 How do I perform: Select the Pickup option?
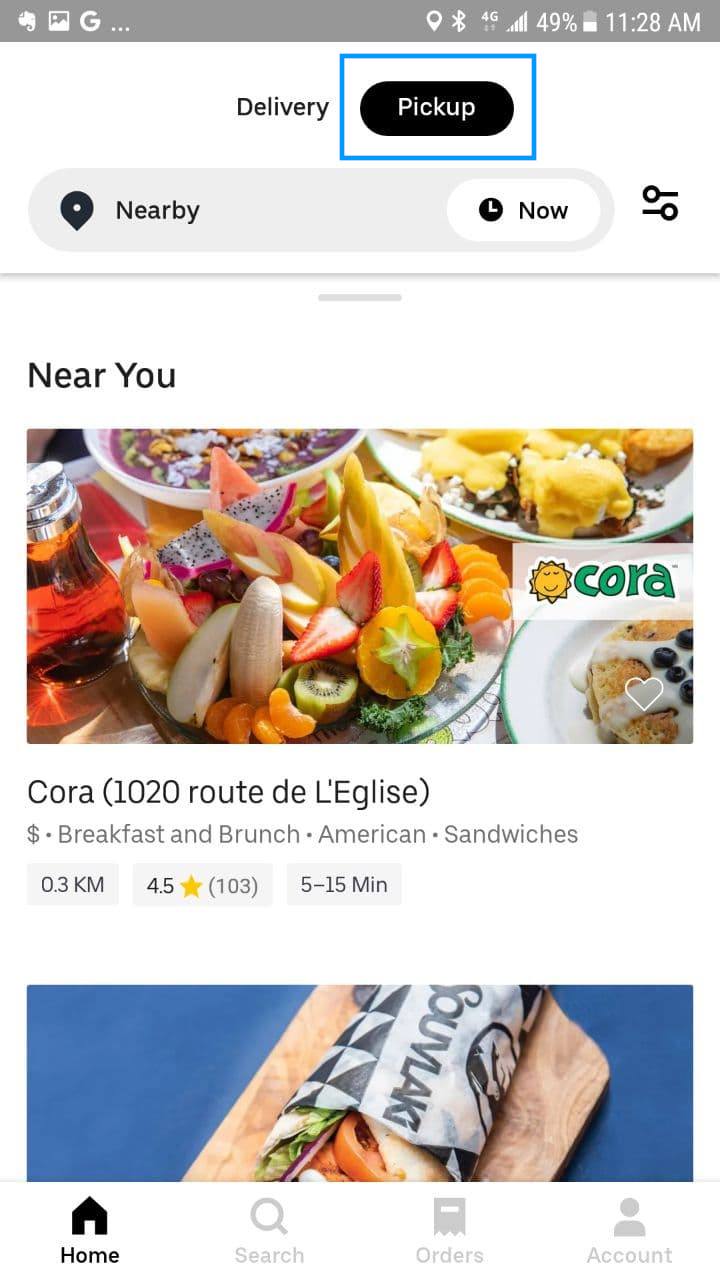436,108
